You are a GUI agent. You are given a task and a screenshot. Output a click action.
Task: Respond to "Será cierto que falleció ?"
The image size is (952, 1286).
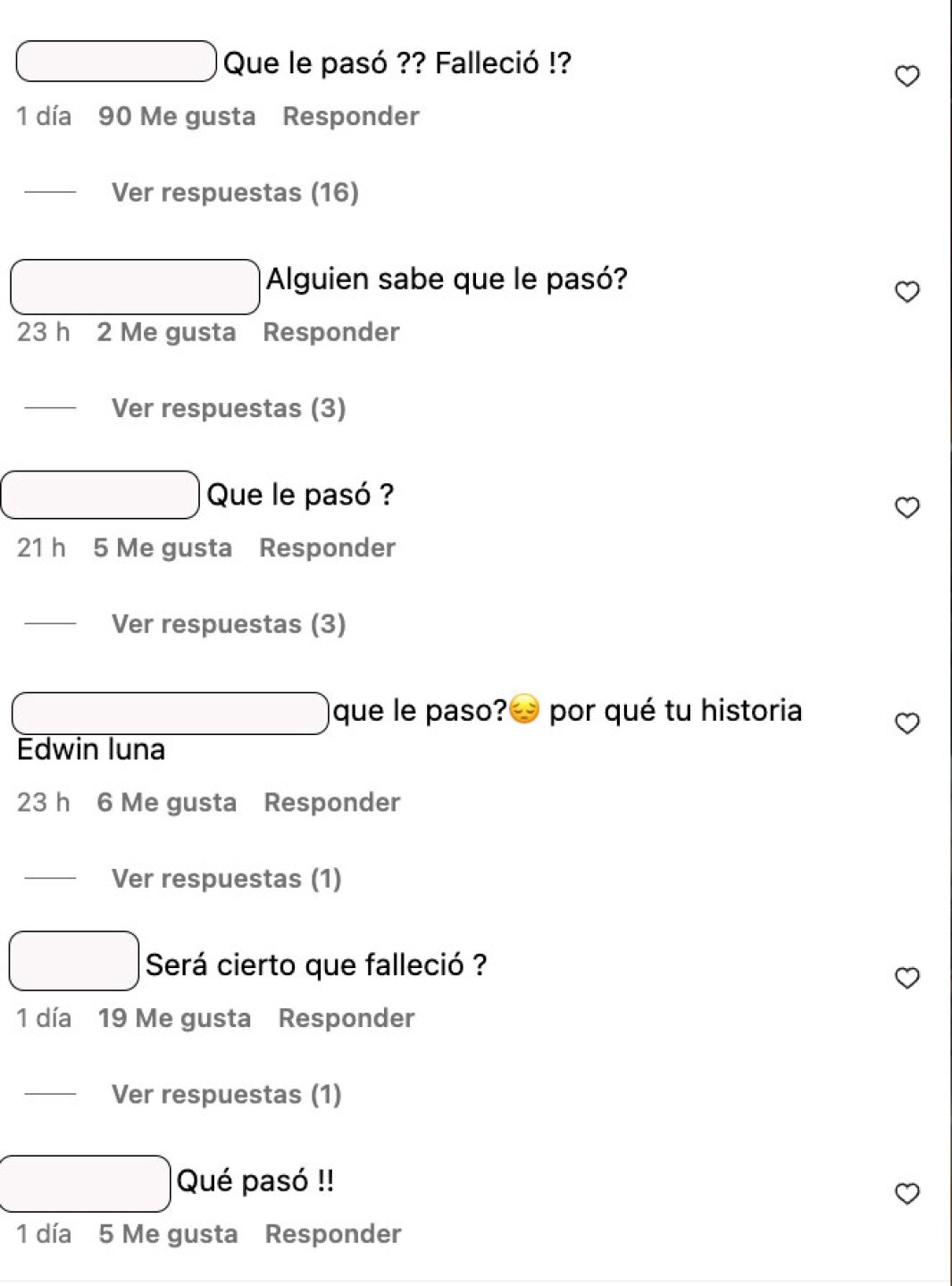[346, 1018]
